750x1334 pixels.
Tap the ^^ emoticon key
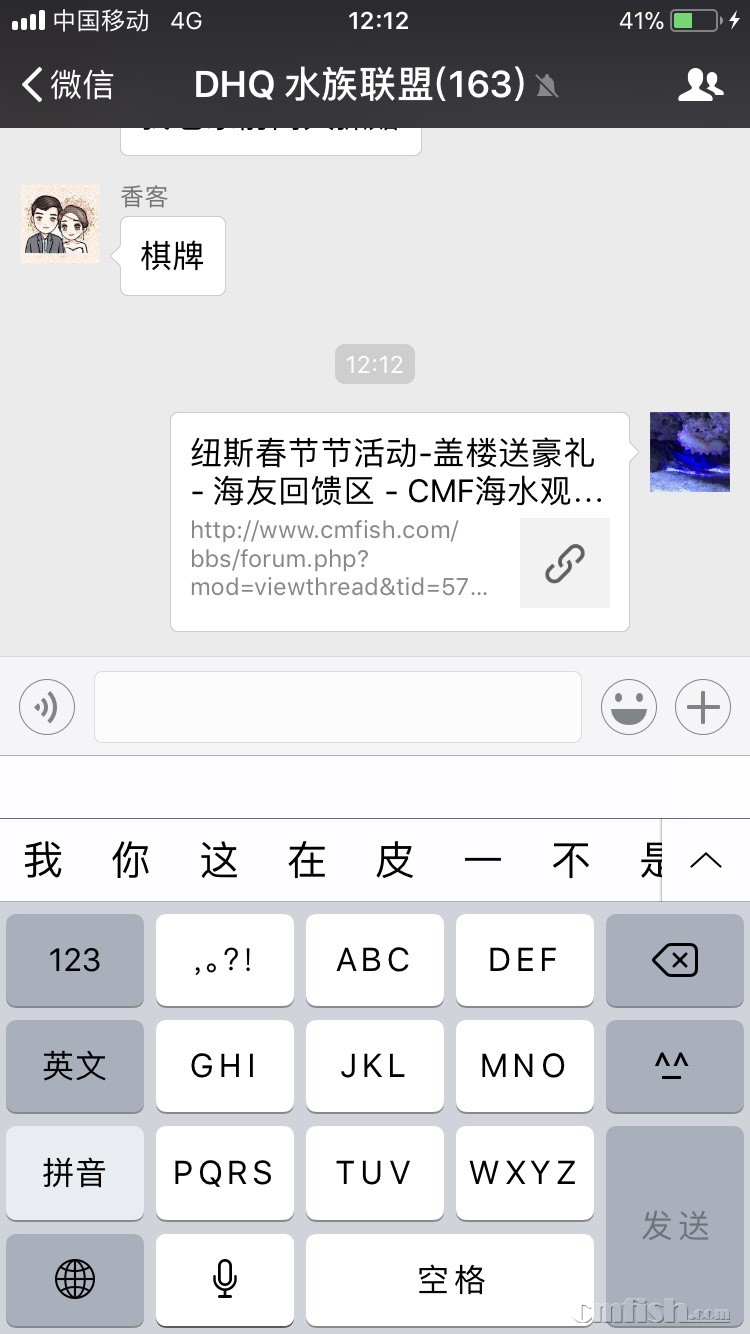click(x=675, y=1066)
